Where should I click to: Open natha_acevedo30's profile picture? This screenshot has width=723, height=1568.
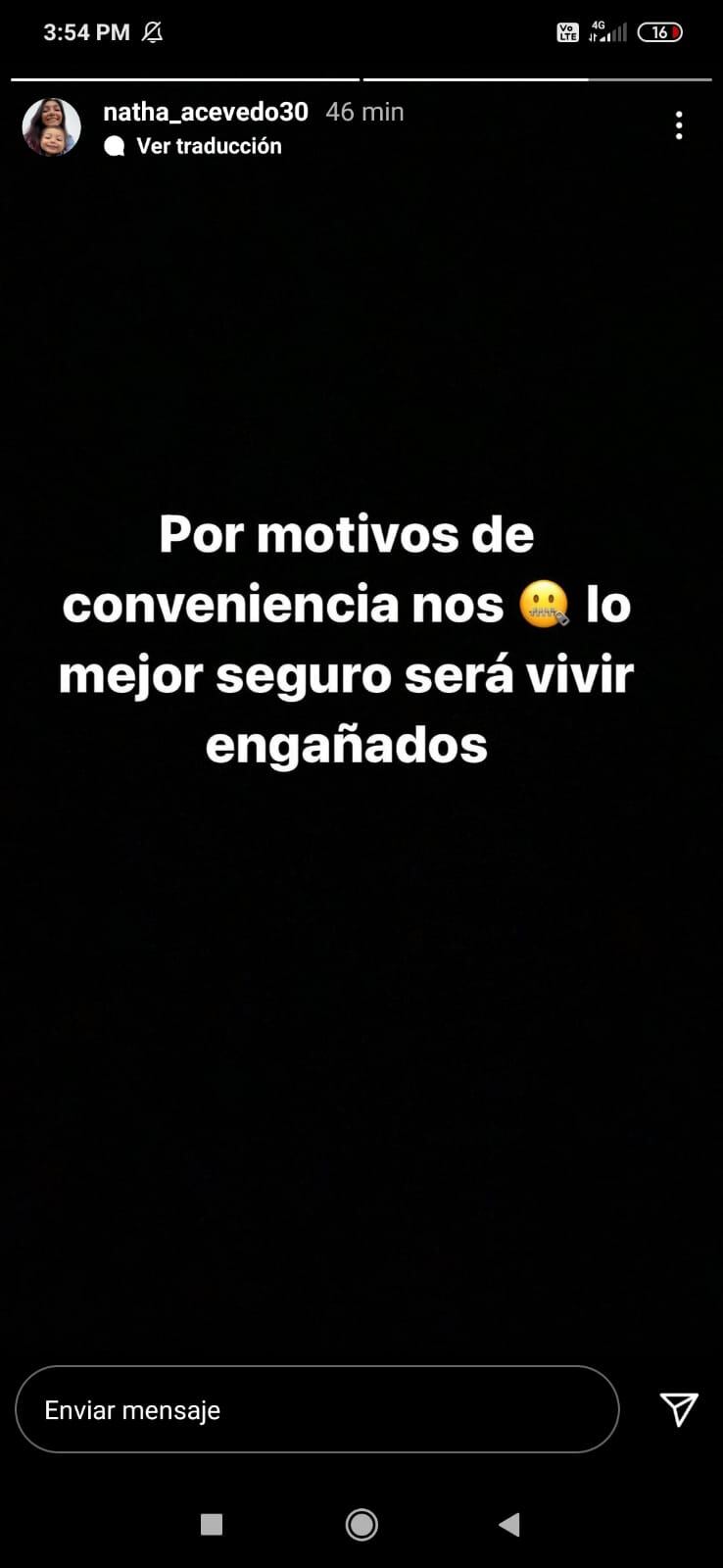point(51,127)
